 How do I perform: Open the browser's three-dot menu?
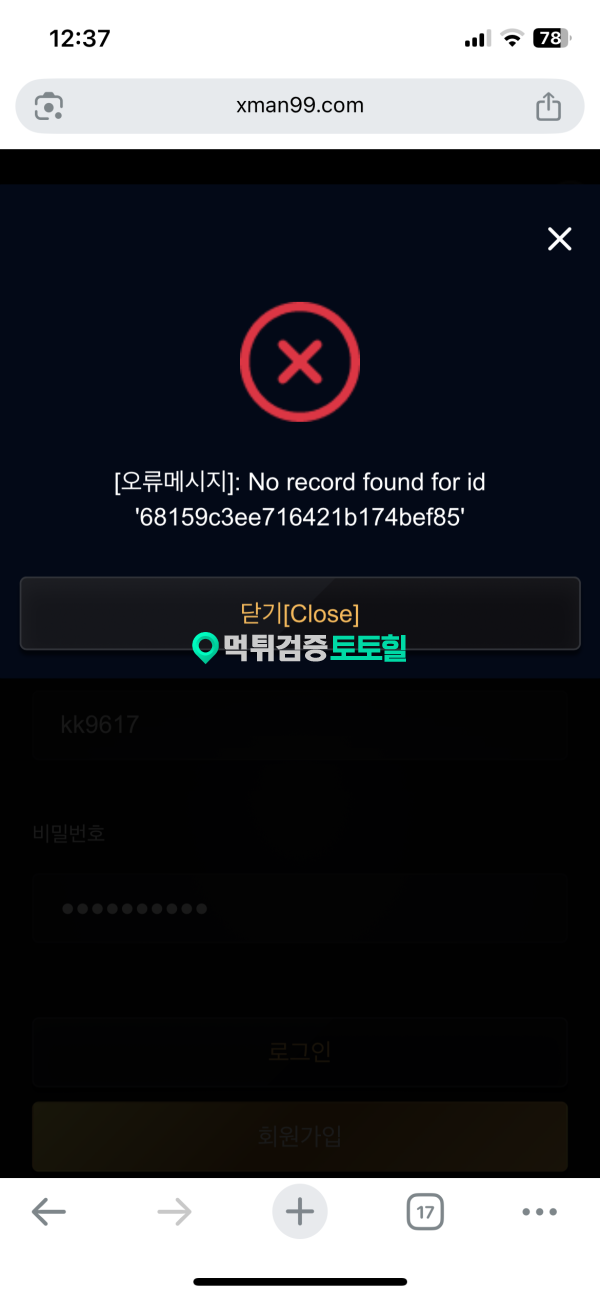point(539,1212)
